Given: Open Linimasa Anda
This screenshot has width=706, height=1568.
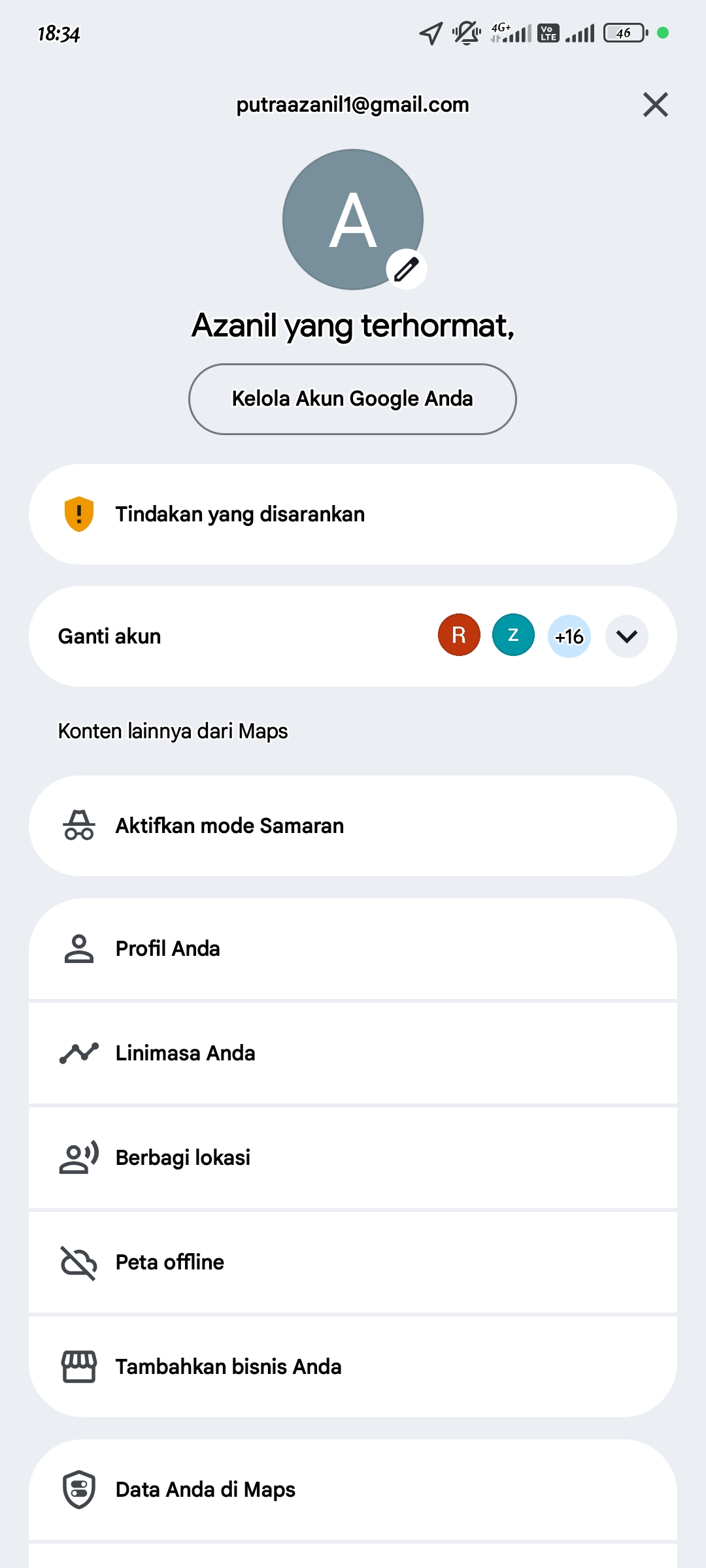Looking at the screenshot, I should [353, 1053].
